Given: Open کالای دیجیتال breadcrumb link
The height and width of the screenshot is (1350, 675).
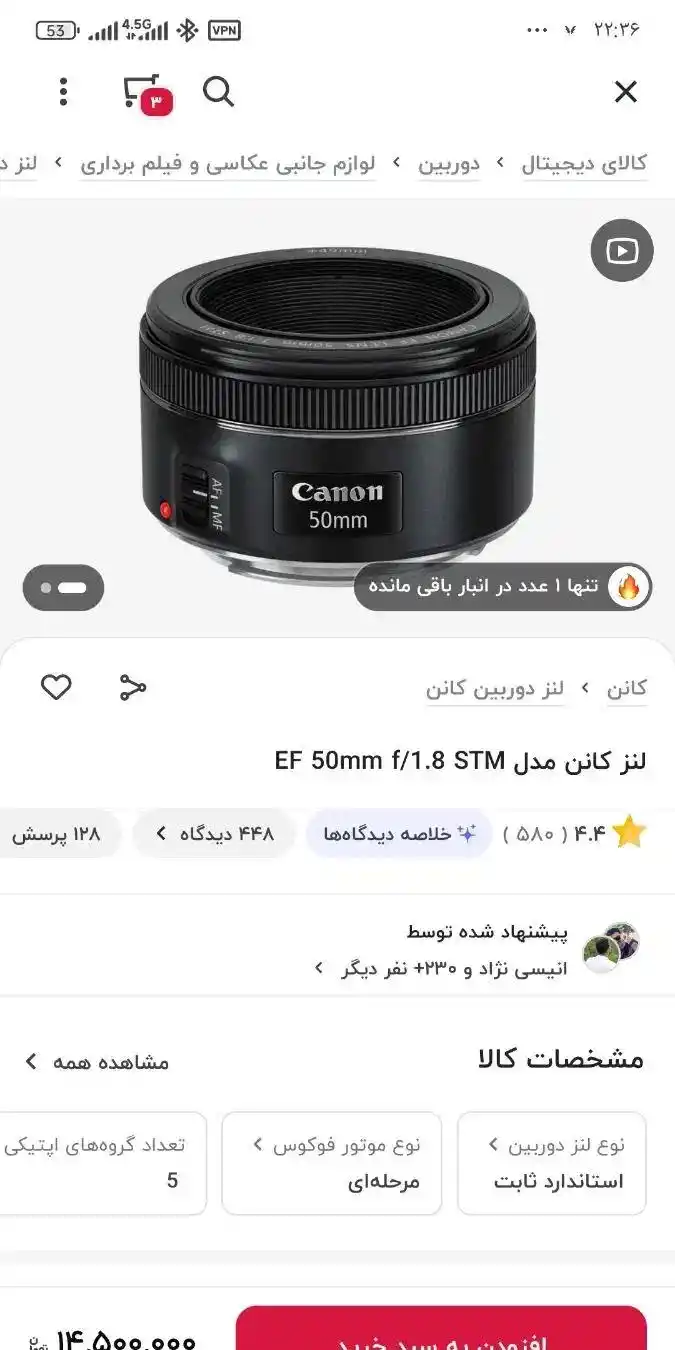Looking at the screenshot, I should pos(584,164).
